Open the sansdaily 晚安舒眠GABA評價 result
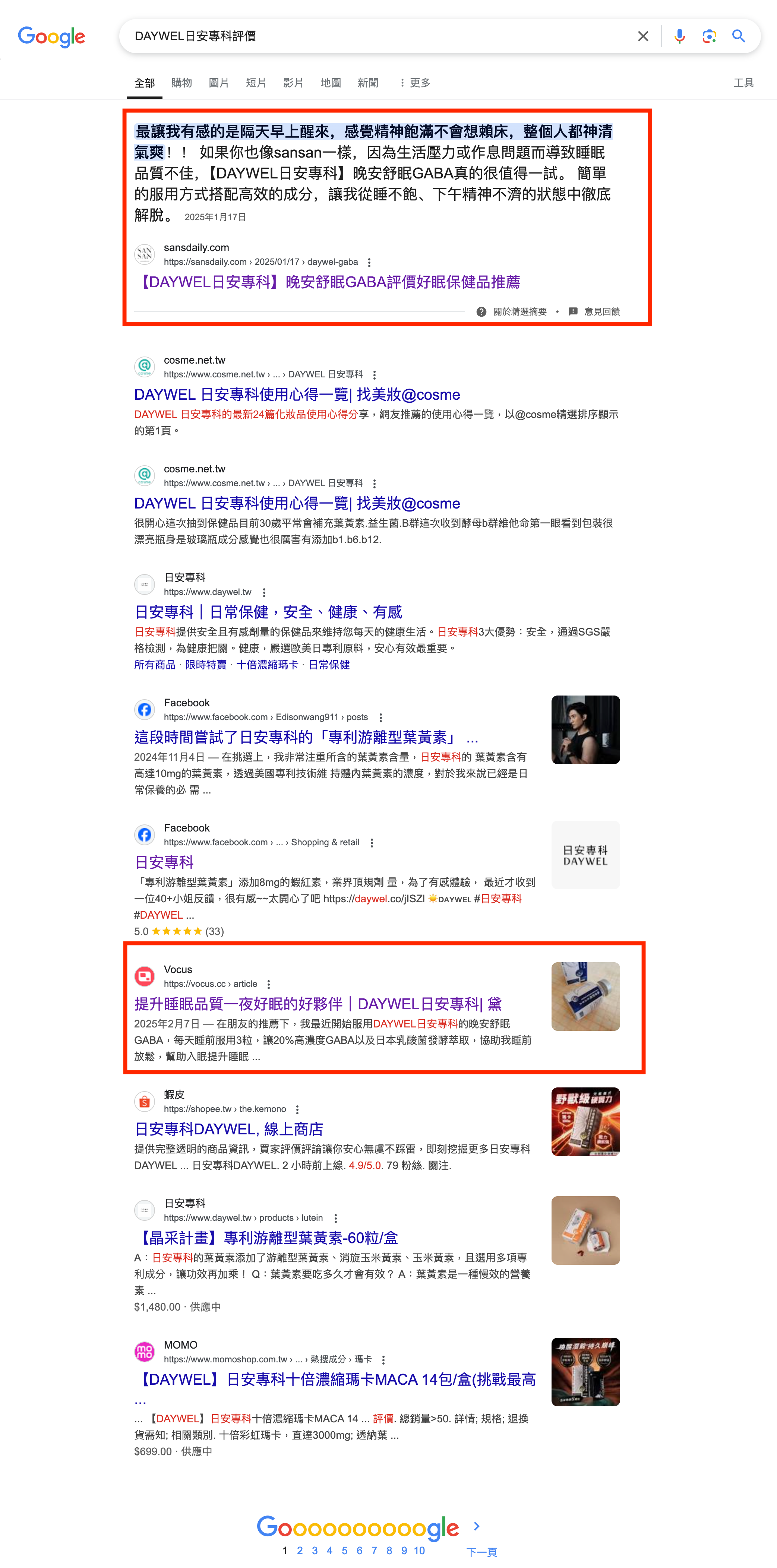This screenshot has width=777, height=1568. pyautogui.click(x=327, y=282)
